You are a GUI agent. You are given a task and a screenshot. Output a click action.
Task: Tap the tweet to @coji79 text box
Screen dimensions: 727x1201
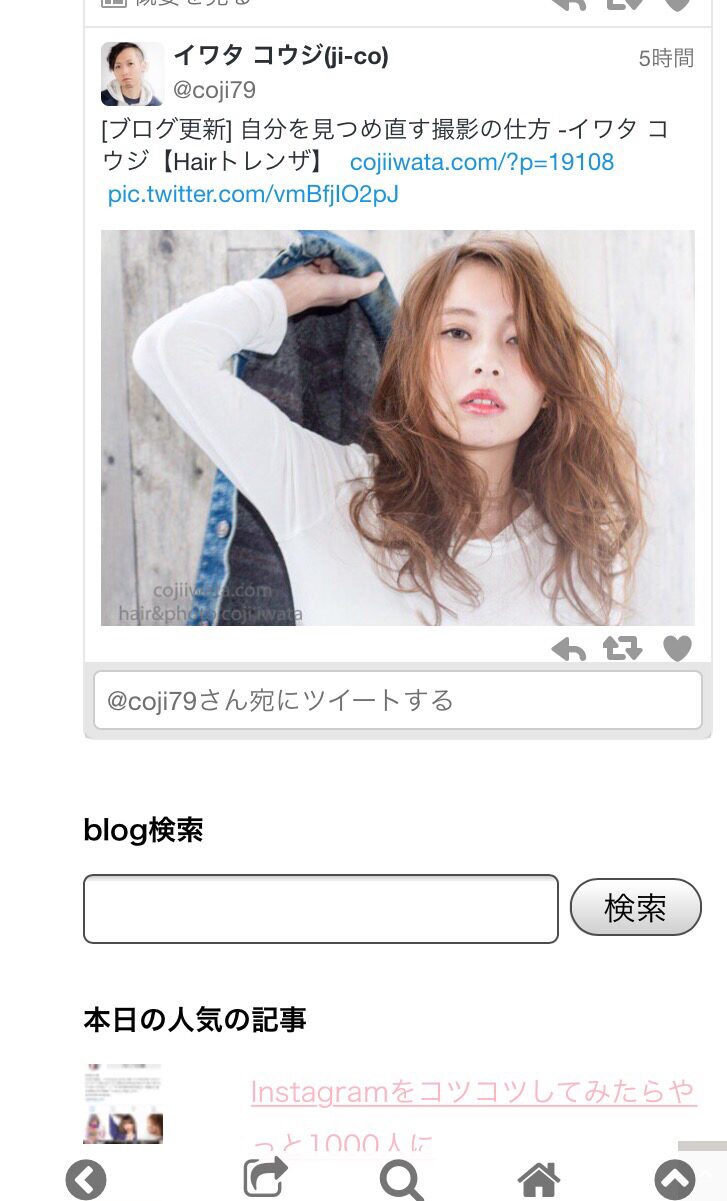[x=398, y=700]
